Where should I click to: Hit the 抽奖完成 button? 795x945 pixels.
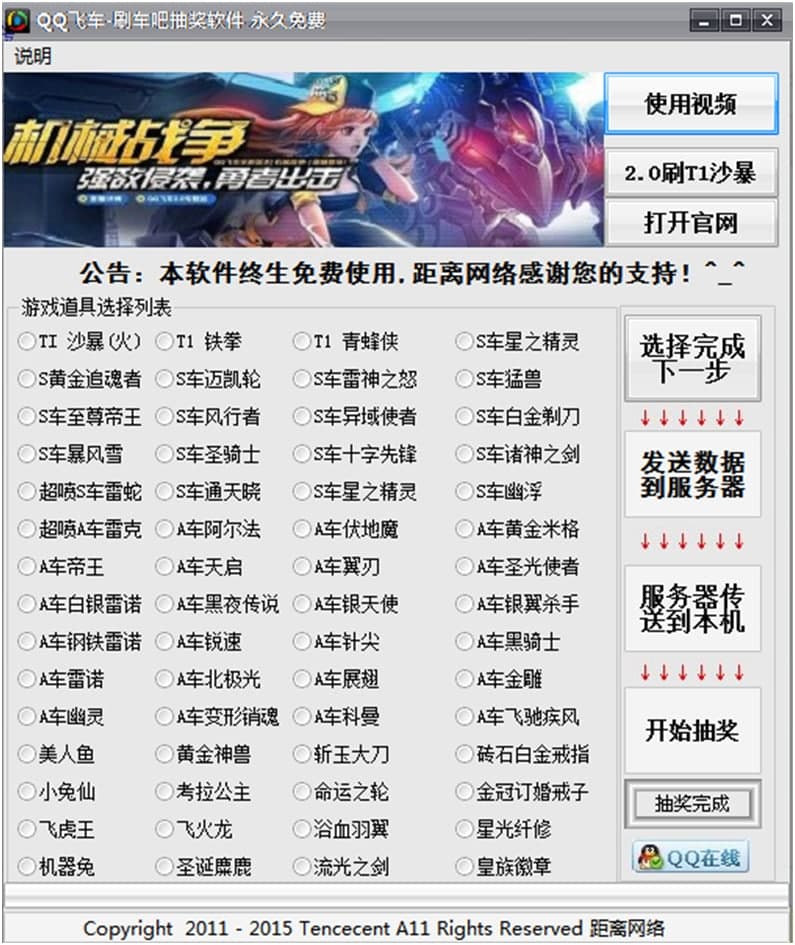tap(692, 803)
